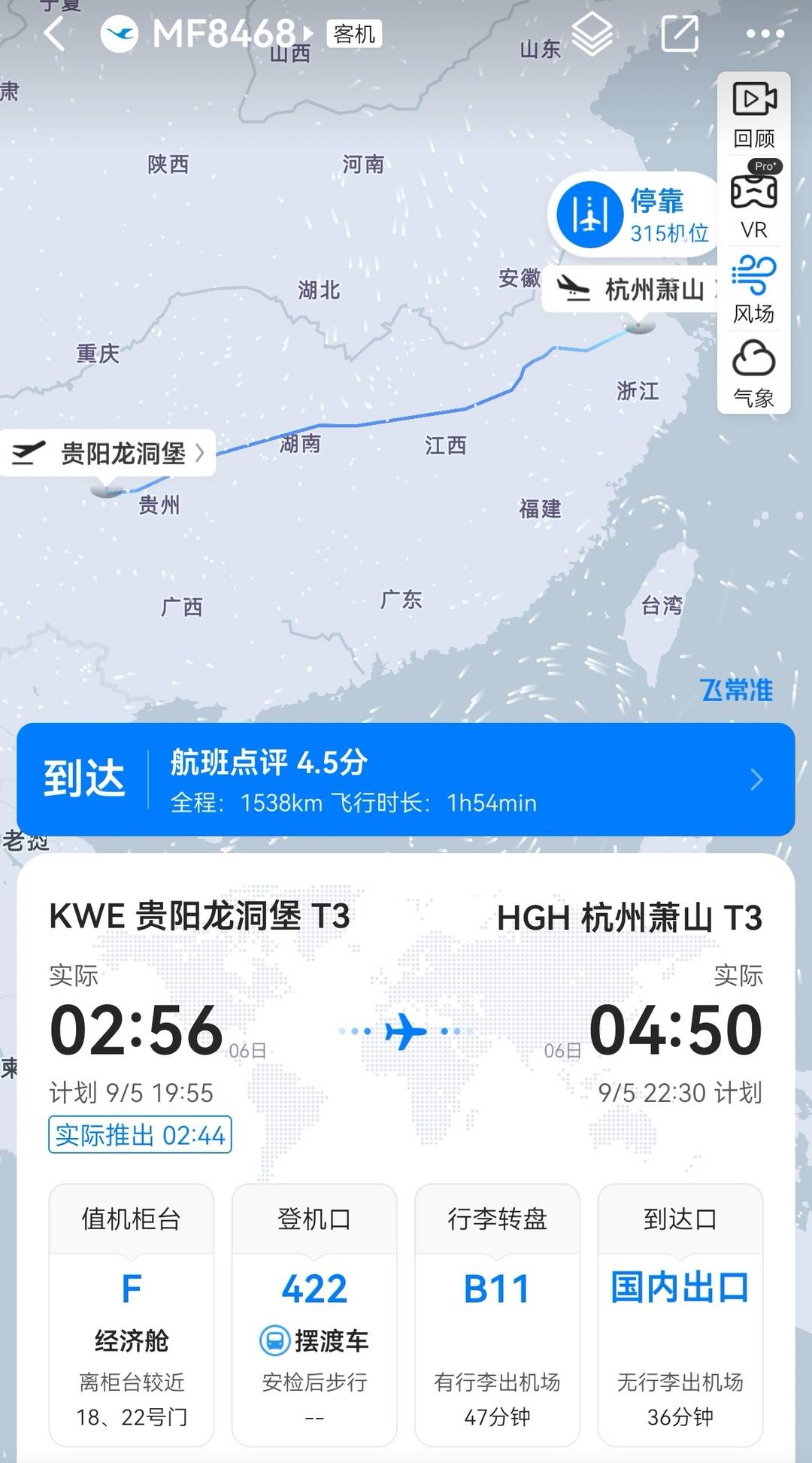Open MF8468 flight number details
The height and width of the screenshot is (1463, 812).
(x=226, y=34)
